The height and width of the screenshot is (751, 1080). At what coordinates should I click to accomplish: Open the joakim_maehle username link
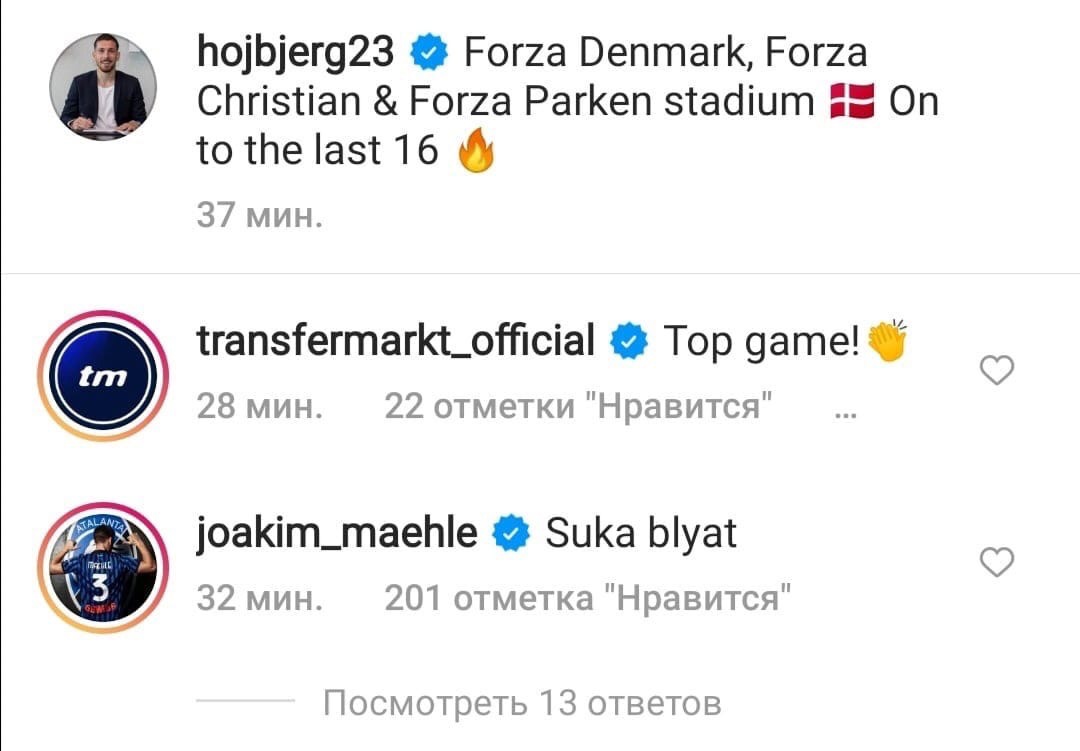pos(338,533)
